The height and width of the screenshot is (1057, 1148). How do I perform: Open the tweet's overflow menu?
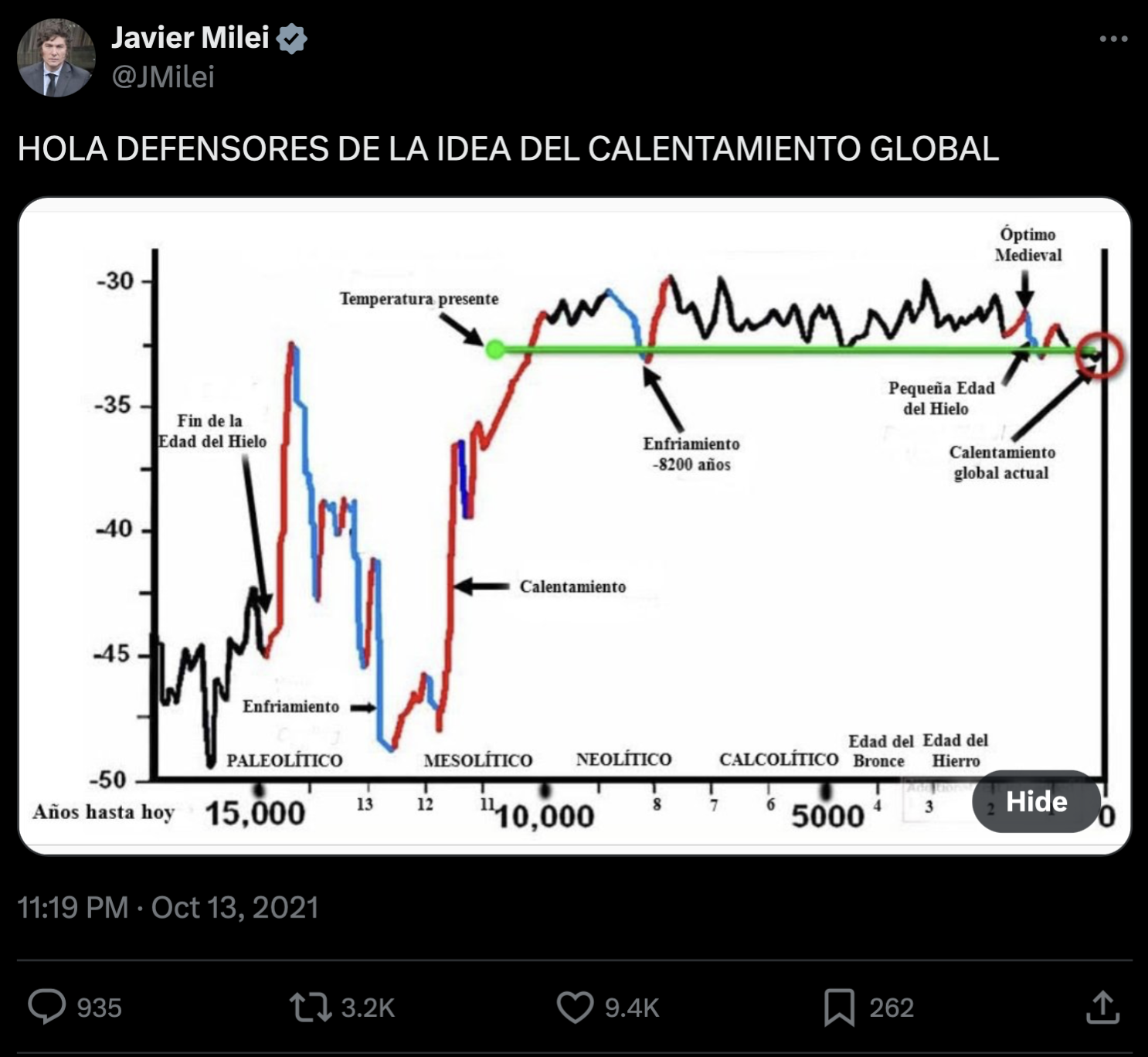[x=1113, y=39]
